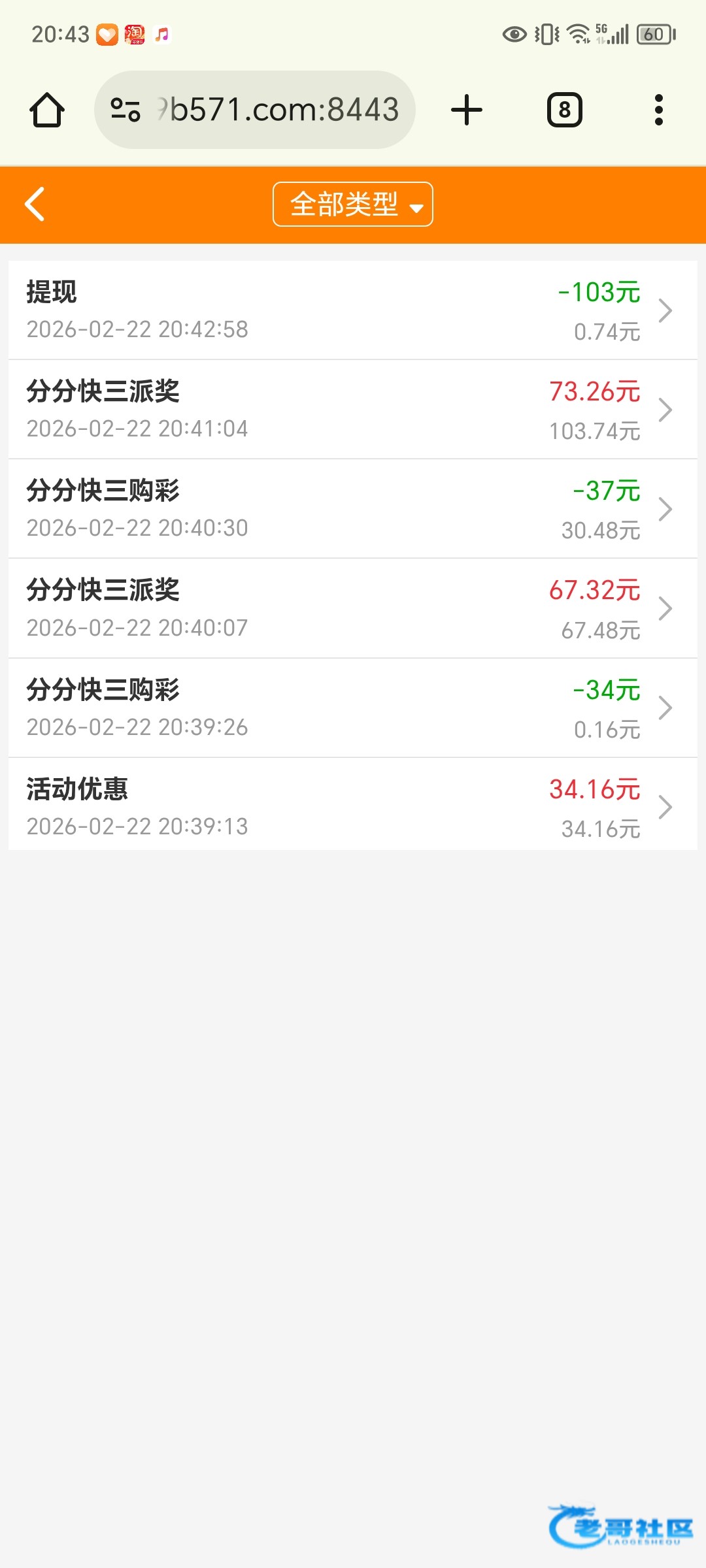
Task: Tap the browser home button
Action: click(47, 110)
